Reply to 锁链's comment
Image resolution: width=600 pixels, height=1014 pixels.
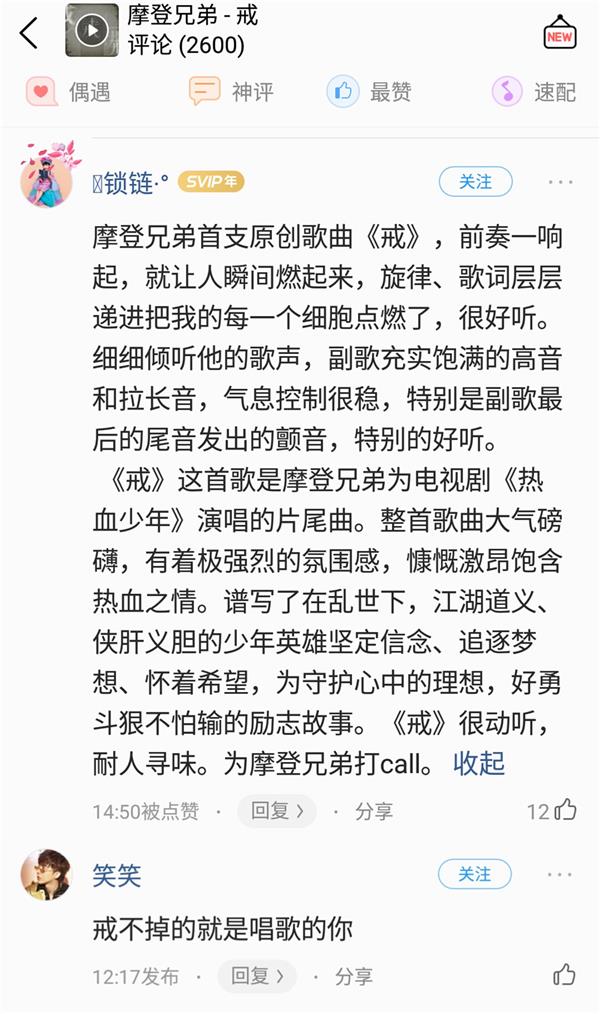click(x=277, y=811)
